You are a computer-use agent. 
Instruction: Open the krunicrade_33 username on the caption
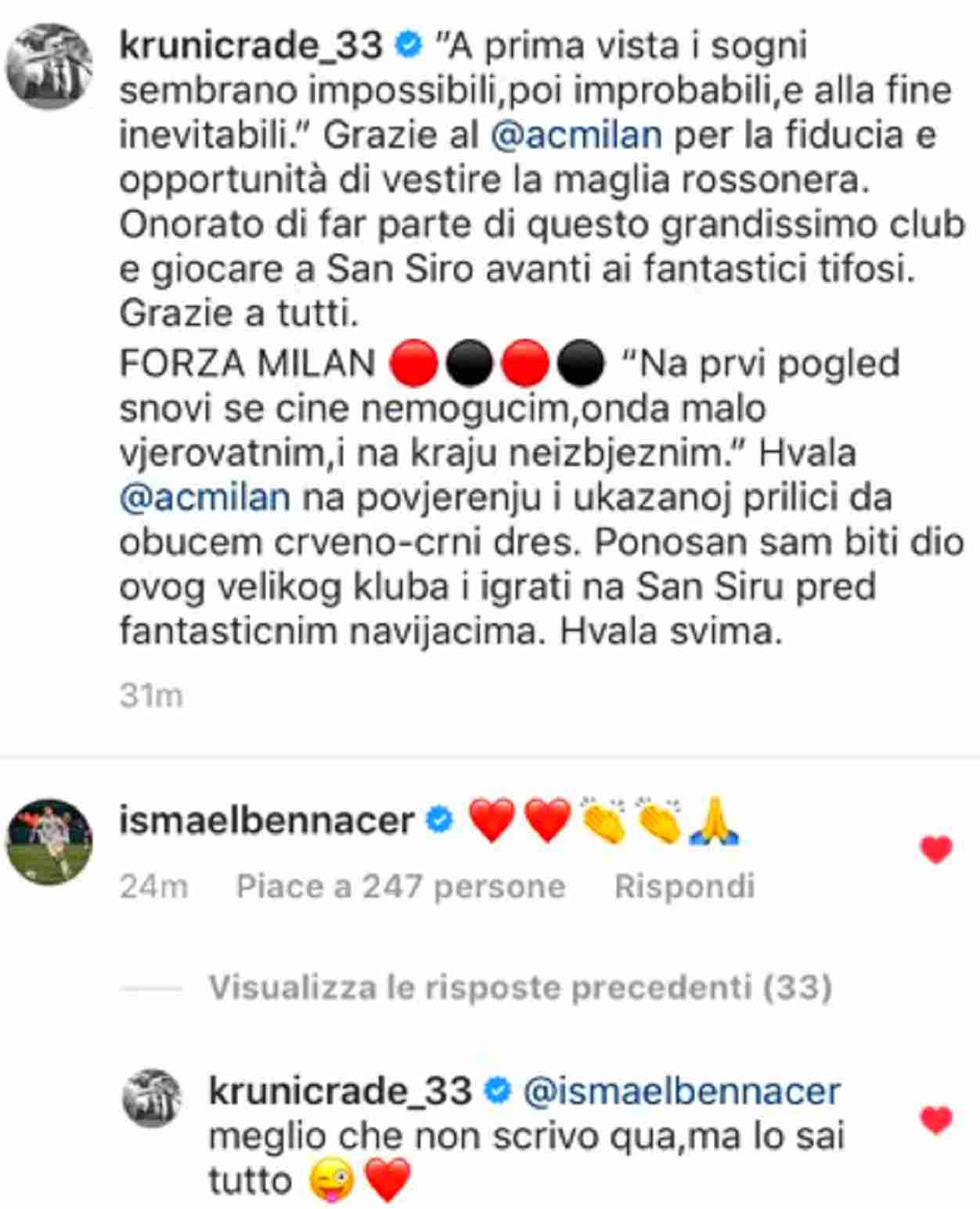251,46
